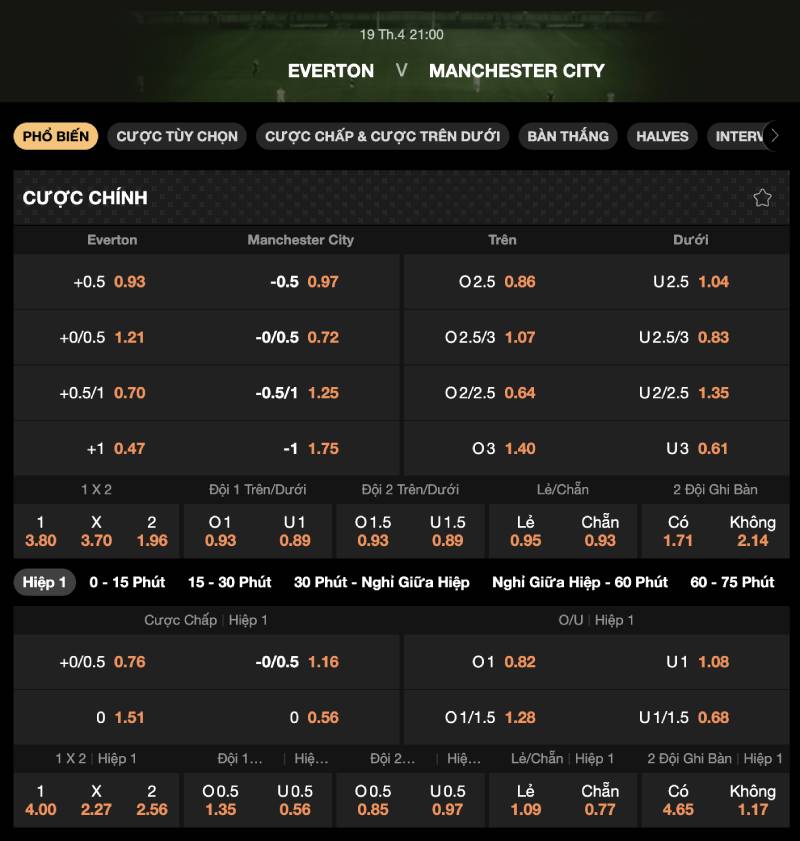This screenshot has height=841, width=800.
Task: Choose Manchester City -0.5 at 0.97
Action: 303,282
